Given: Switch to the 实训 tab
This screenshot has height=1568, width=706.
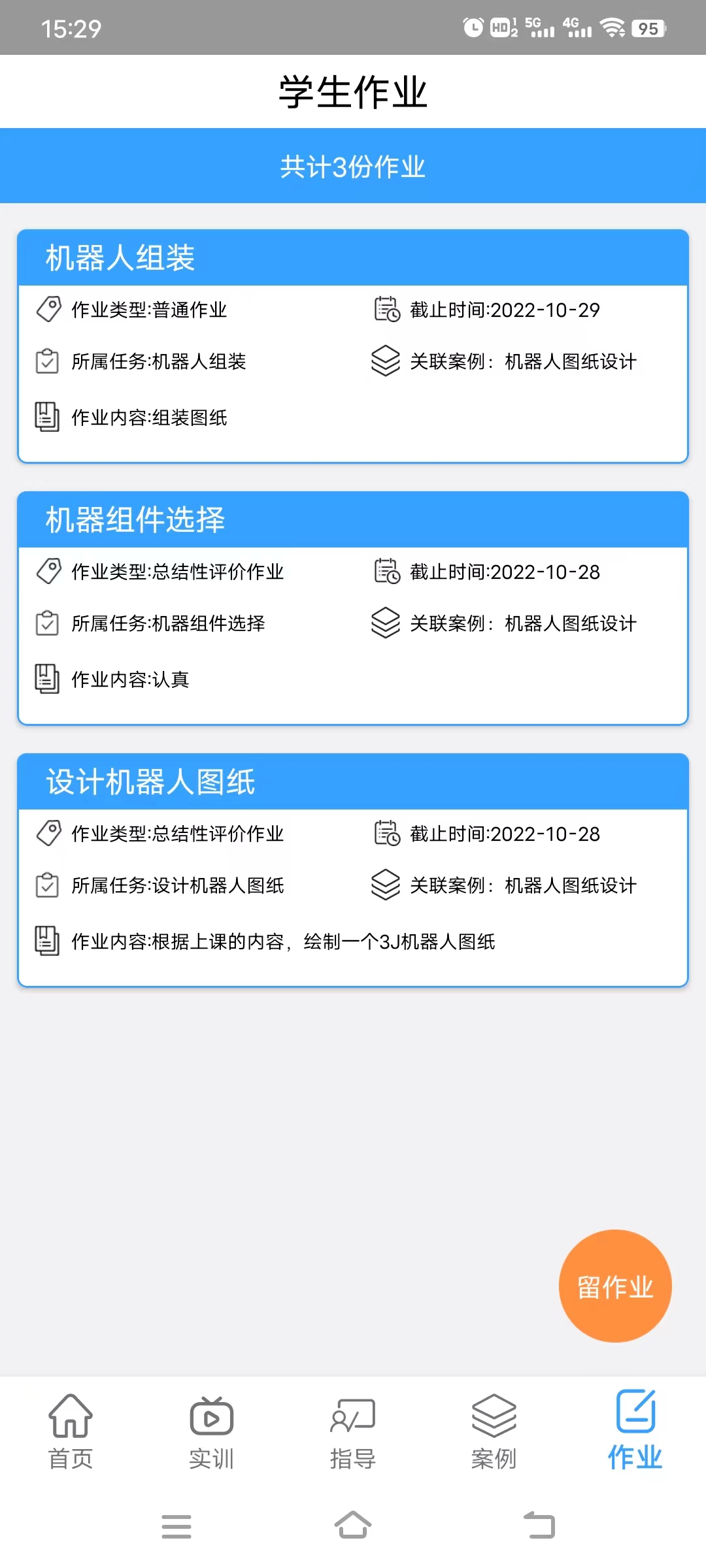Looking at the screenshot, I should click(x=211, y=1431).
